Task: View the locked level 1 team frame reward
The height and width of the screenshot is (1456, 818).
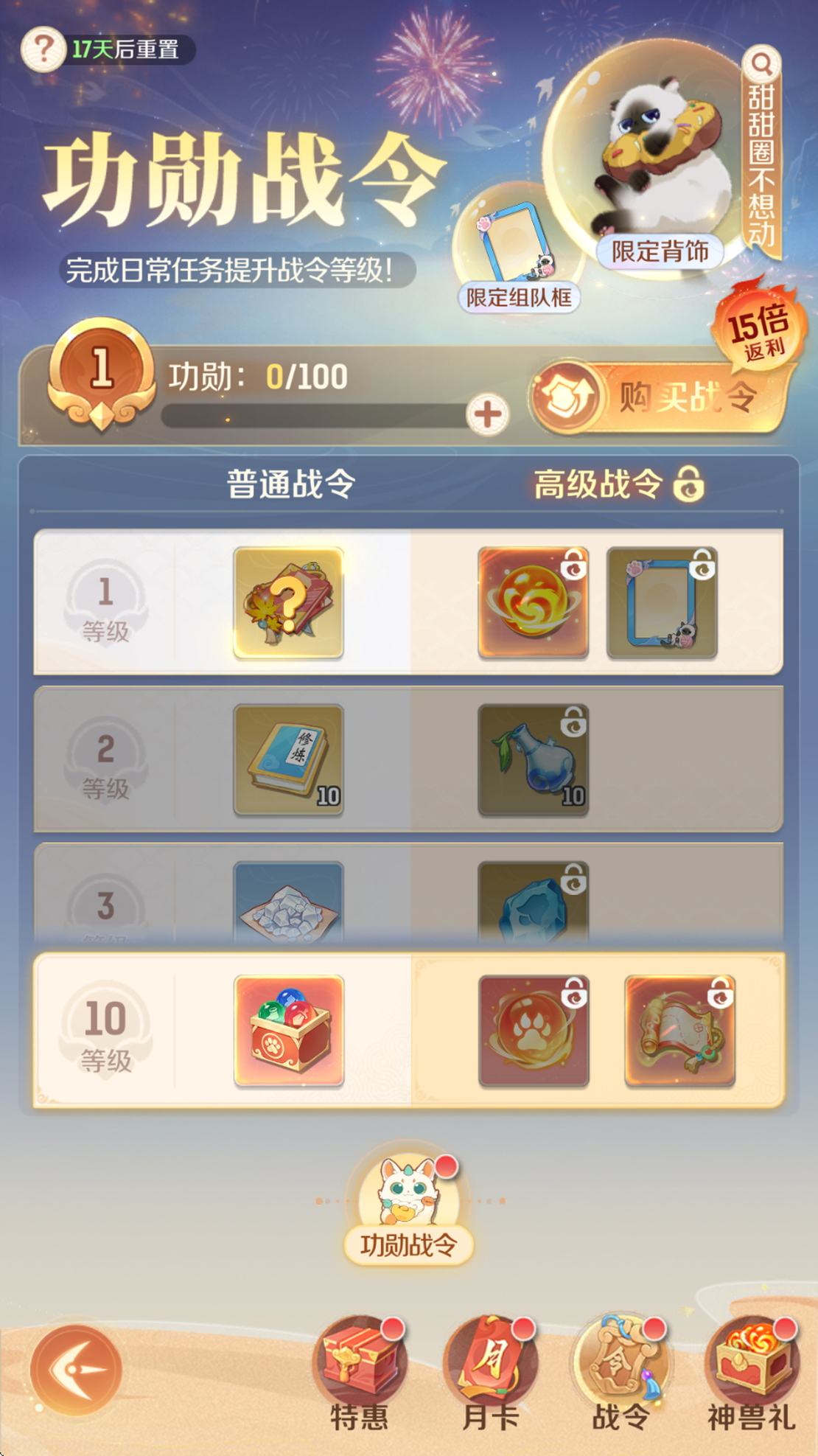Action: (x=661, y=602)
